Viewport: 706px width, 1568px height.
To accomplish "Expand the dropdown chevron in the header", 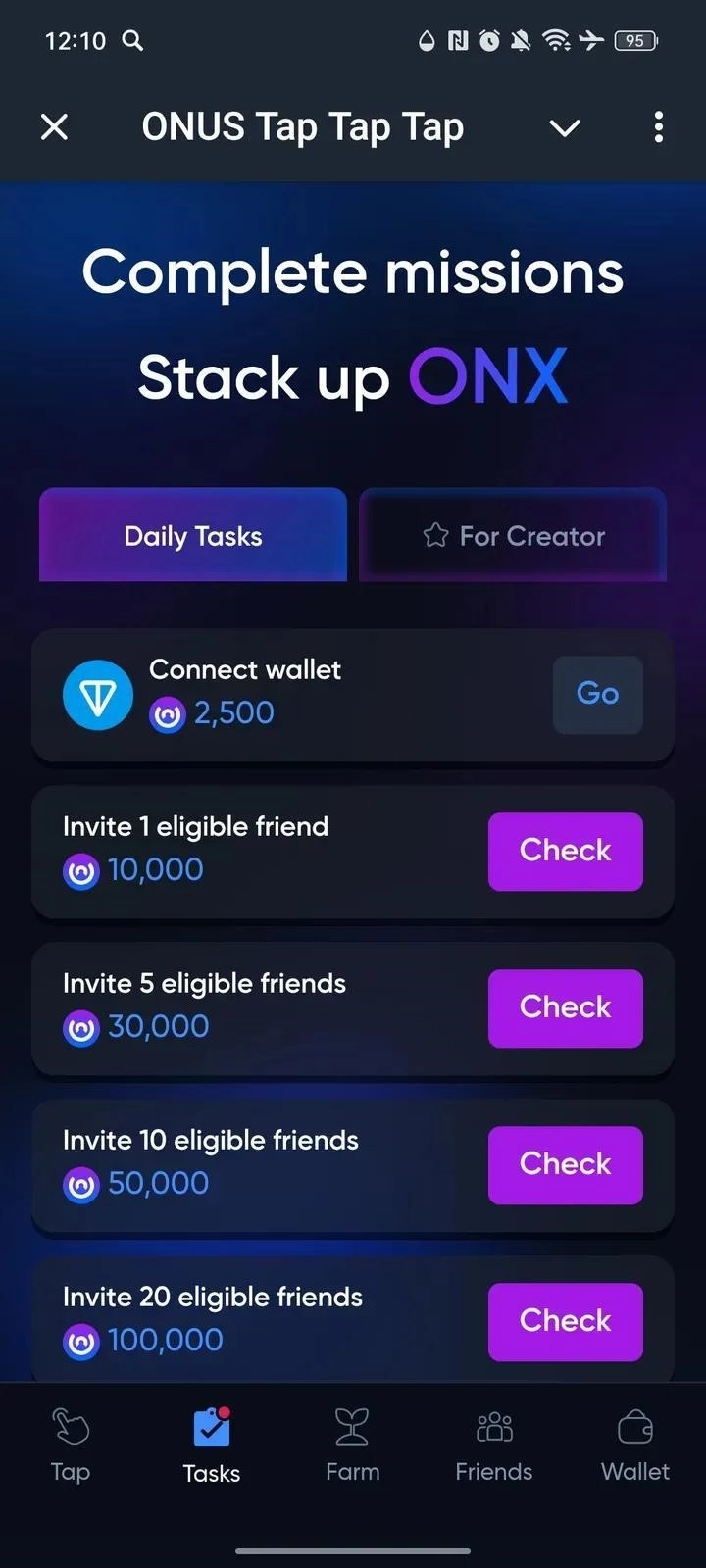I will click(x=565, y=127).
